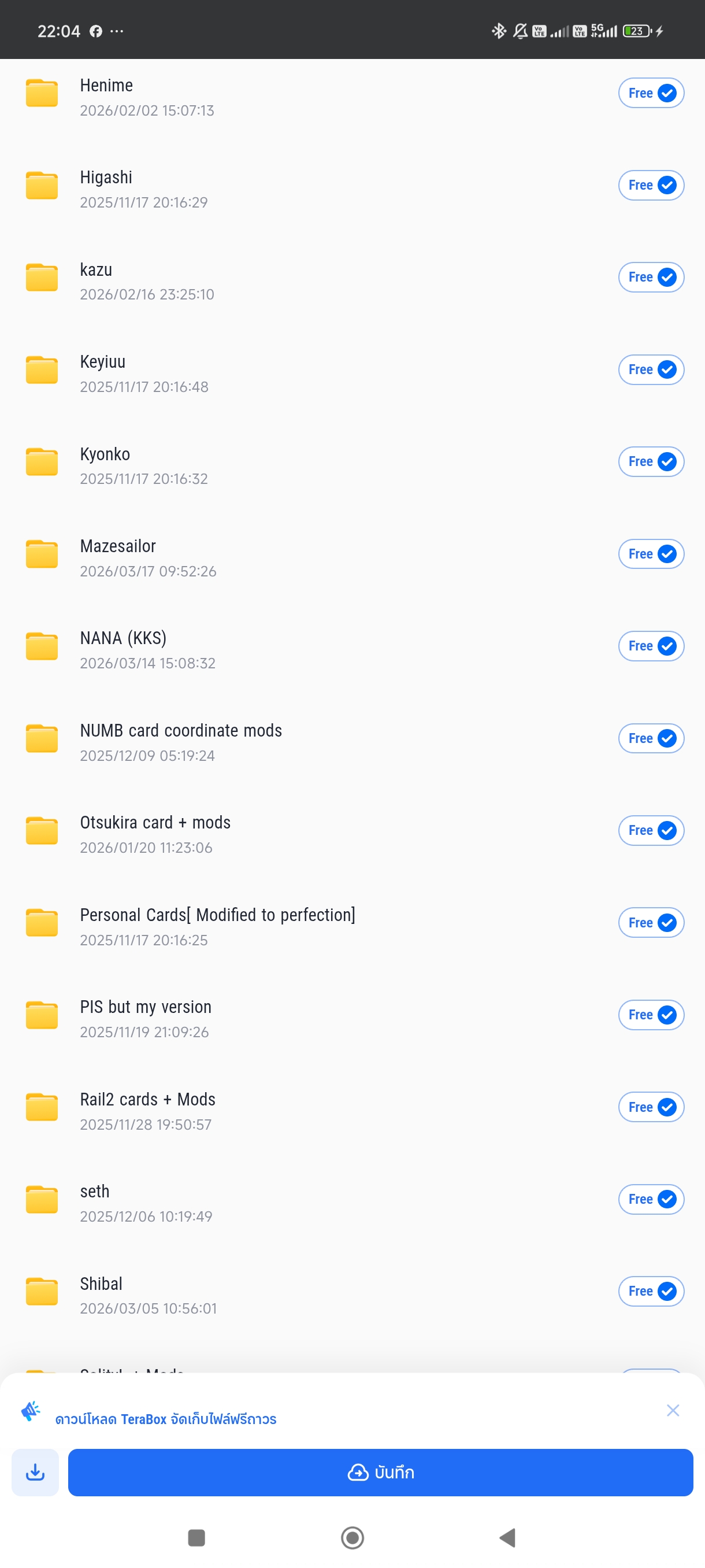Uncheck the Free badge for Shibal
This screenshot has height=1568, width=705.
tap(667, 1292)
